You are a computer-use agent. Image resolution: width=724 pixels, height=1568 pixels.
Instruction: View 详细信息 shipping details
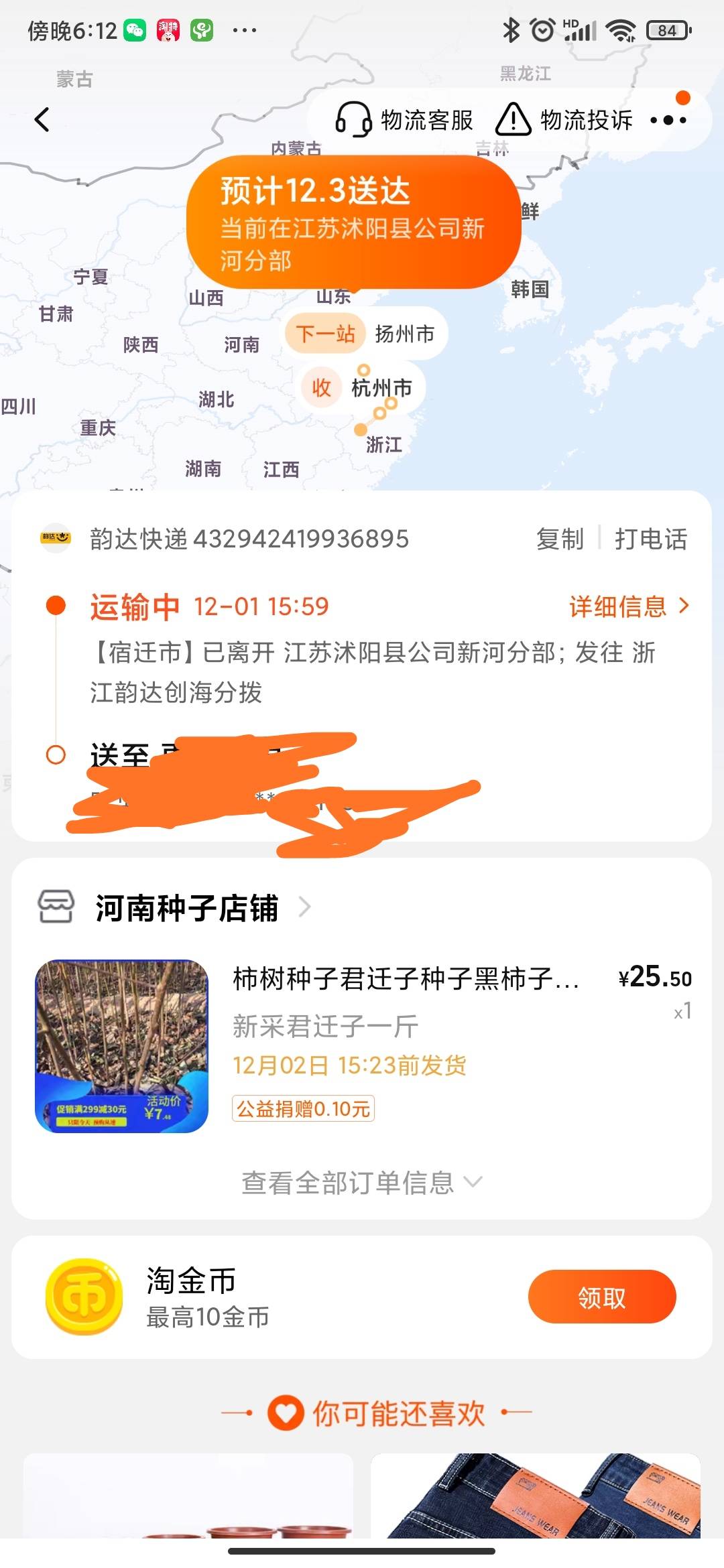point(629,606)
